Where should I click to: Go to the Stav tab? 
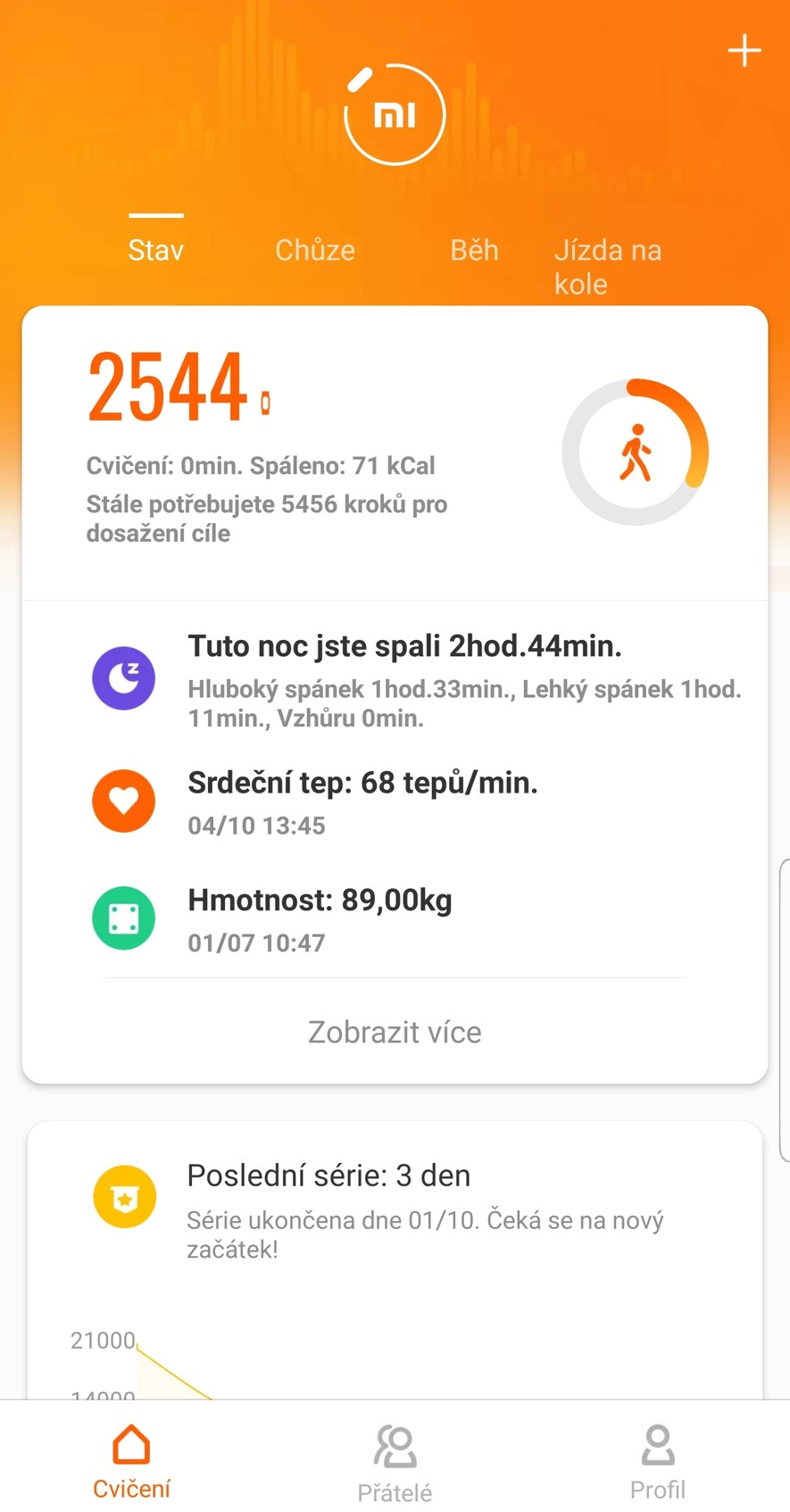pyautogui.click(x=155, y=250)
